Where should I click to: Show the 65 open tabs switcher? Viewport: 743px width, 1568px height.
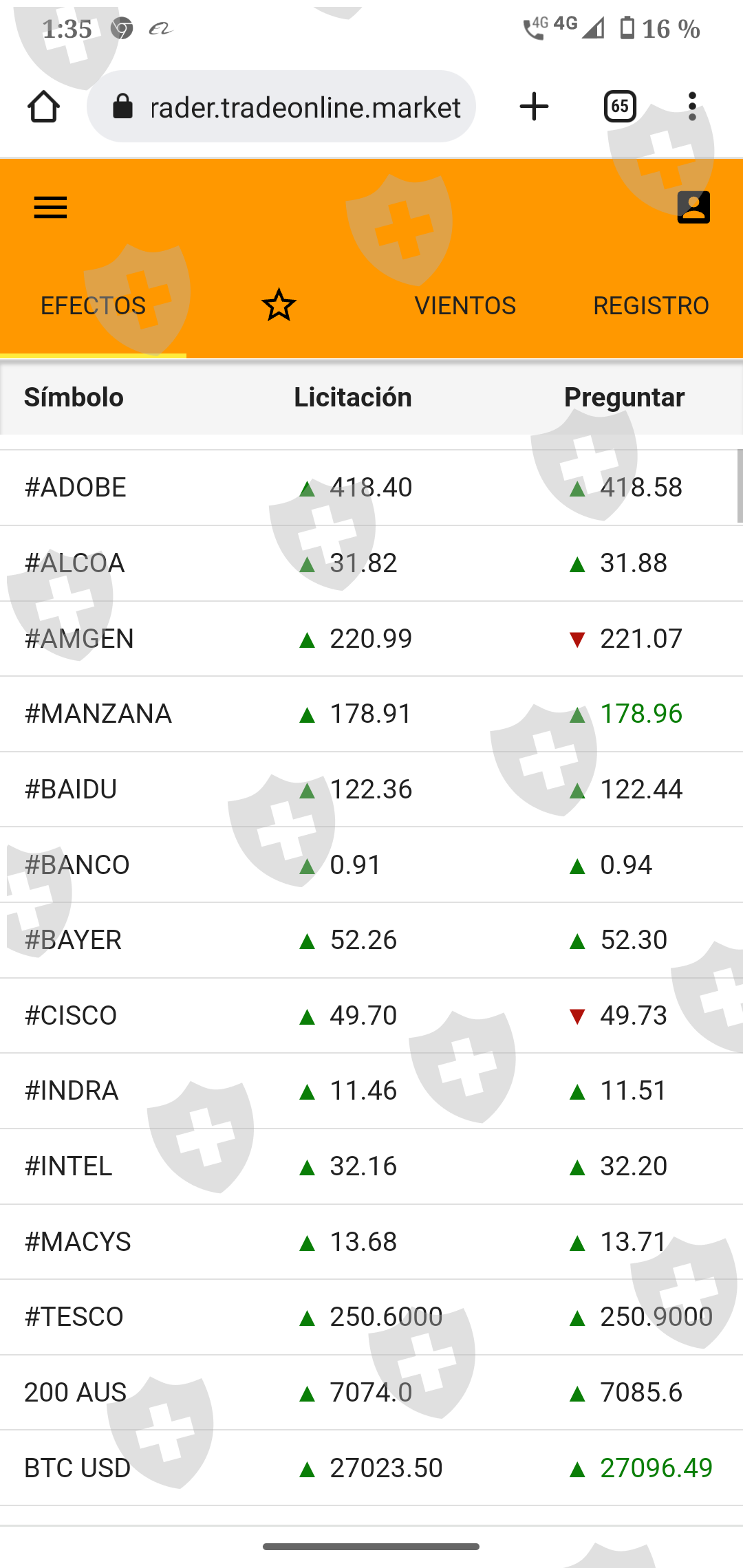pos(620,107)
